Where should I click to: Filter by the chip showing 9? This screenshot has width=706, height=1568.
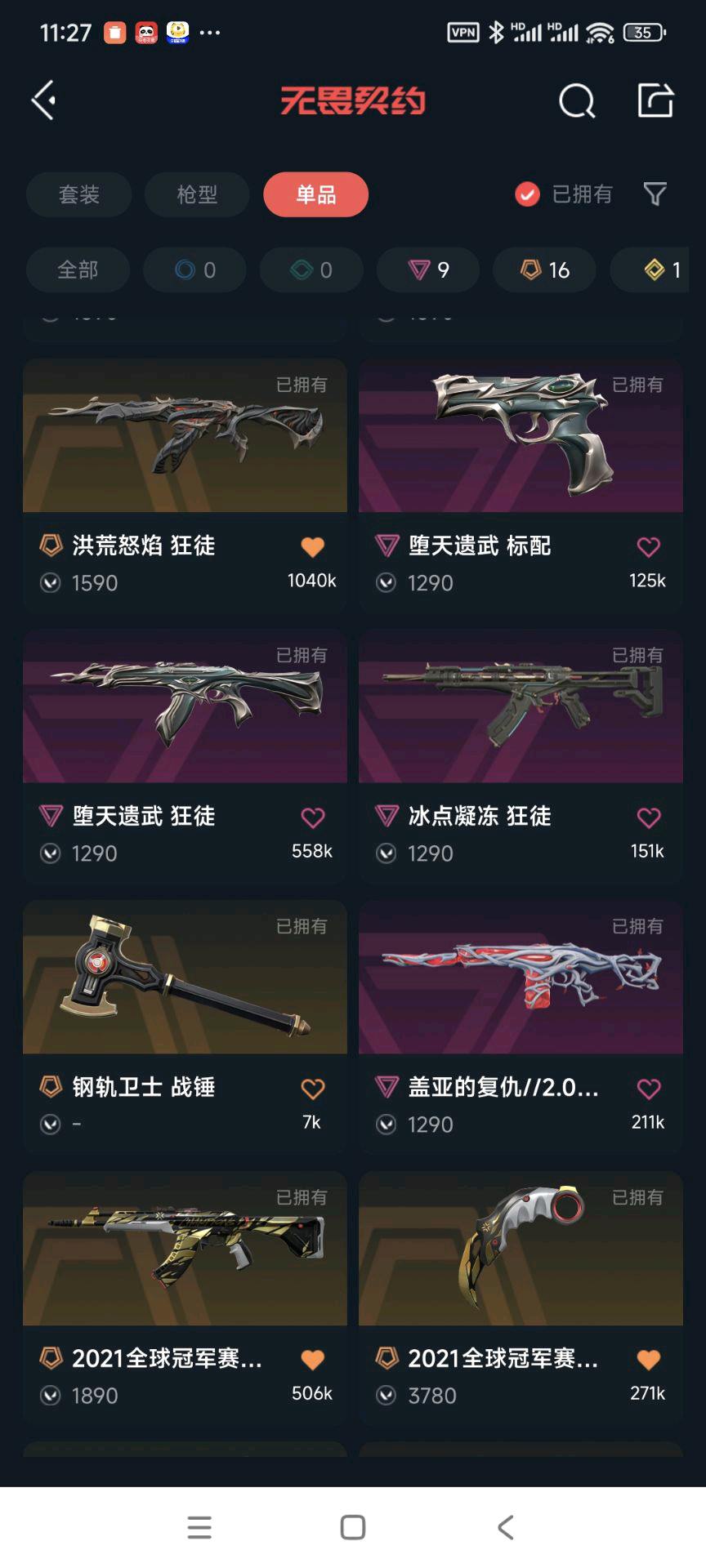point(428,269)
